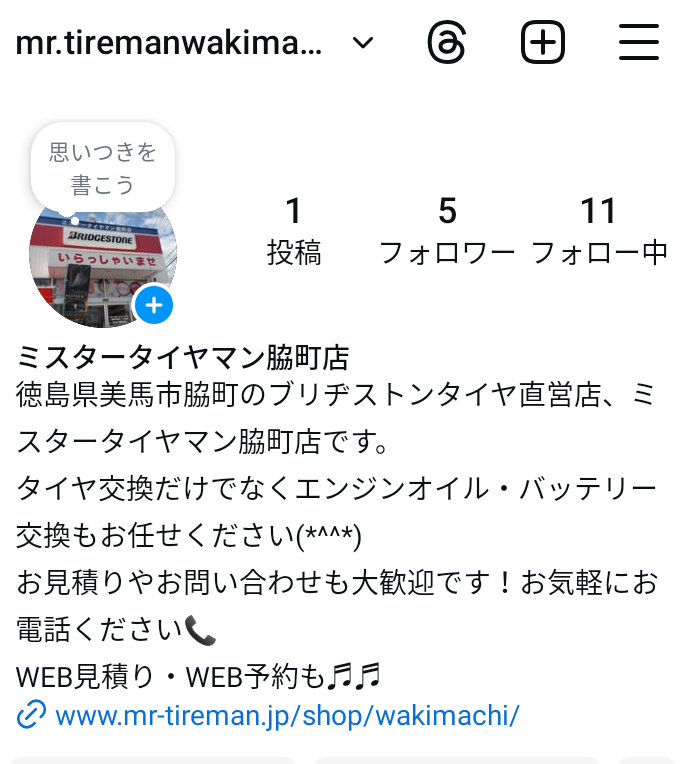Open the フォロワー followers list
Viewport: 699px width, 764px height.
coord(447,231)
